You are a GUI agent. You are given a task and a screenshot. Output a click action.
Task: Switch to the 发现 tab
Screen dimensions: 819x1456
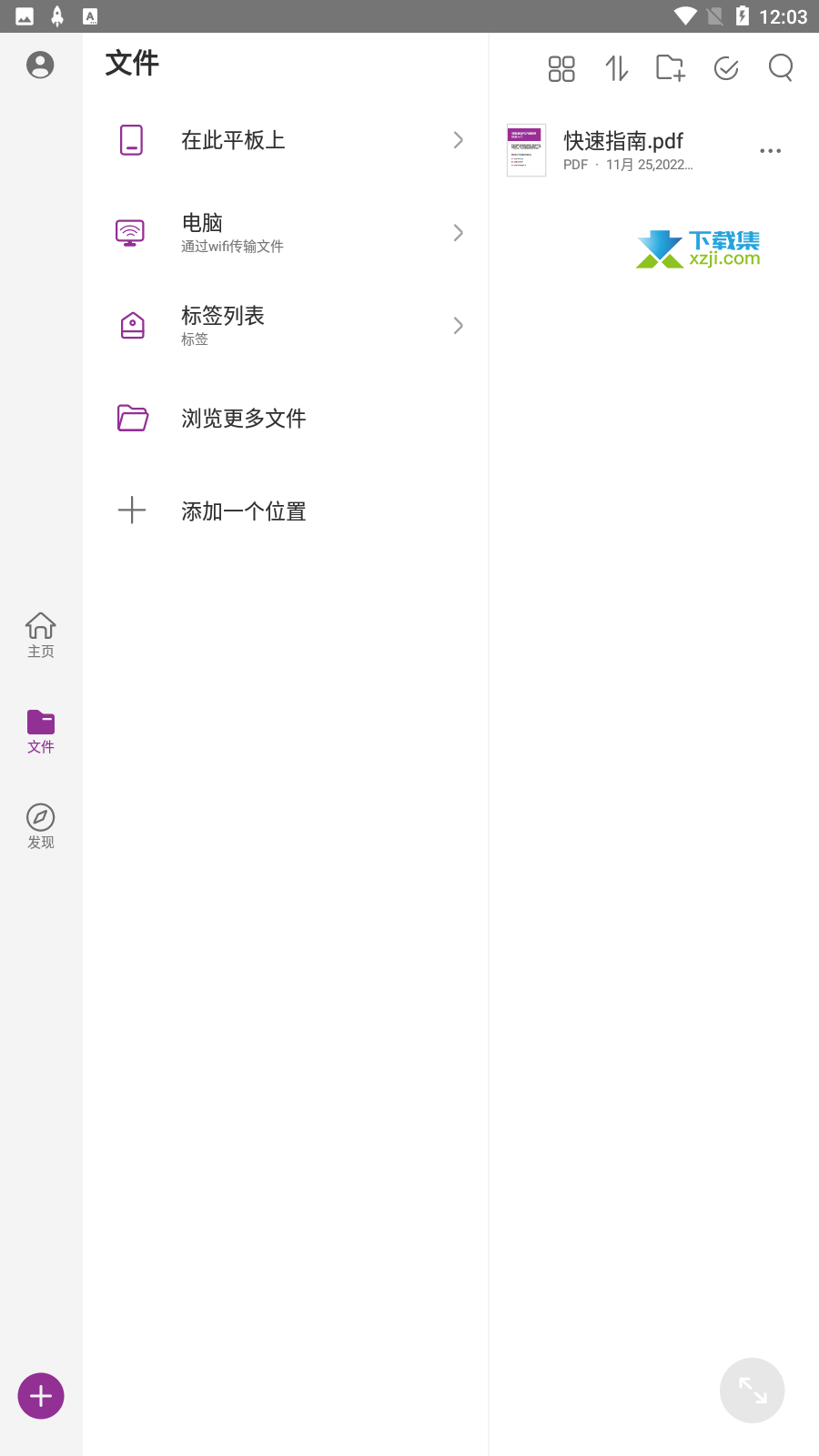[x=41, y=826]
